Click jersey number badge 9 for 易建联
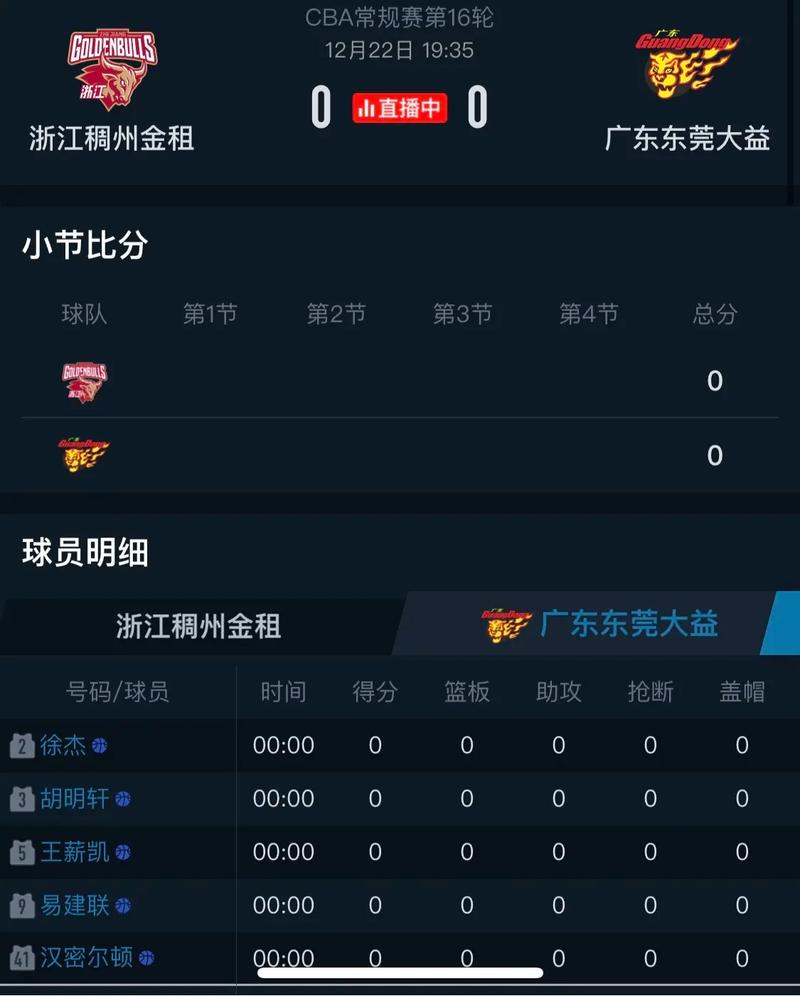Image resolution: width=800 pixels, height=996 pixels. coord(23,905)
